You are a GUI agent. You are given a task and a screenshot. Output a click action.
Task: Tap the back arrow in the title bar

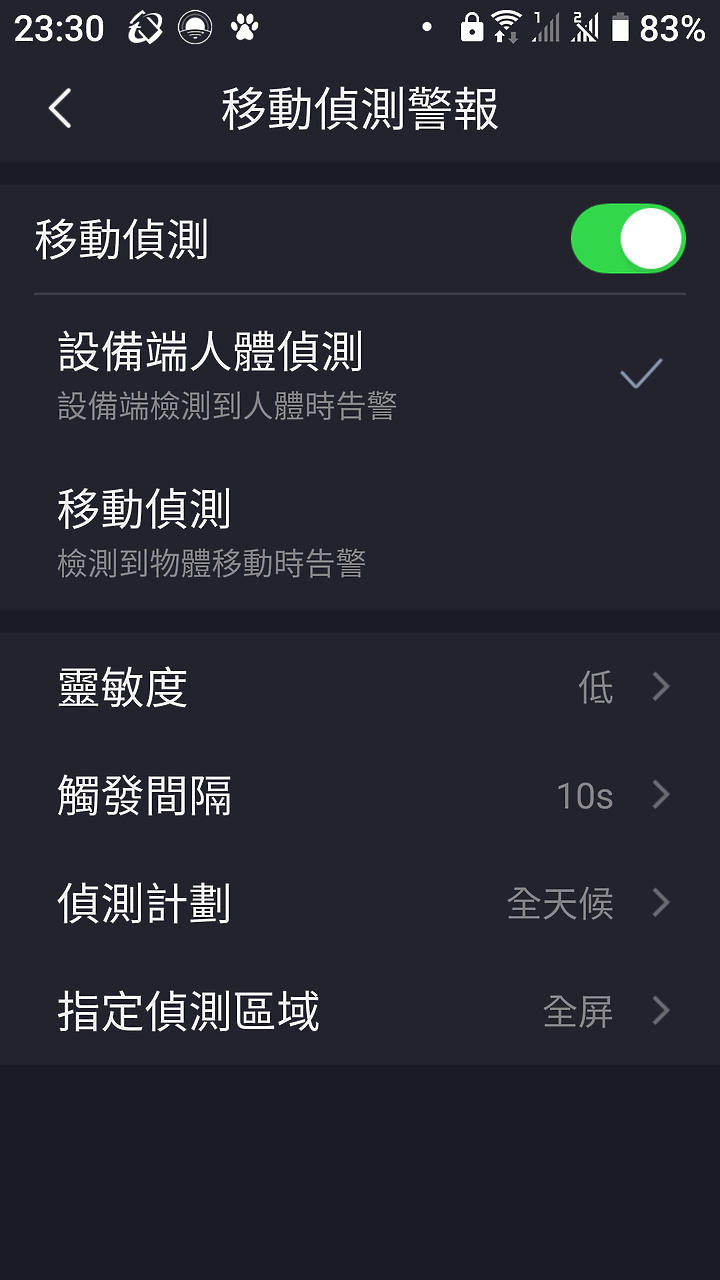pos(58,109)
